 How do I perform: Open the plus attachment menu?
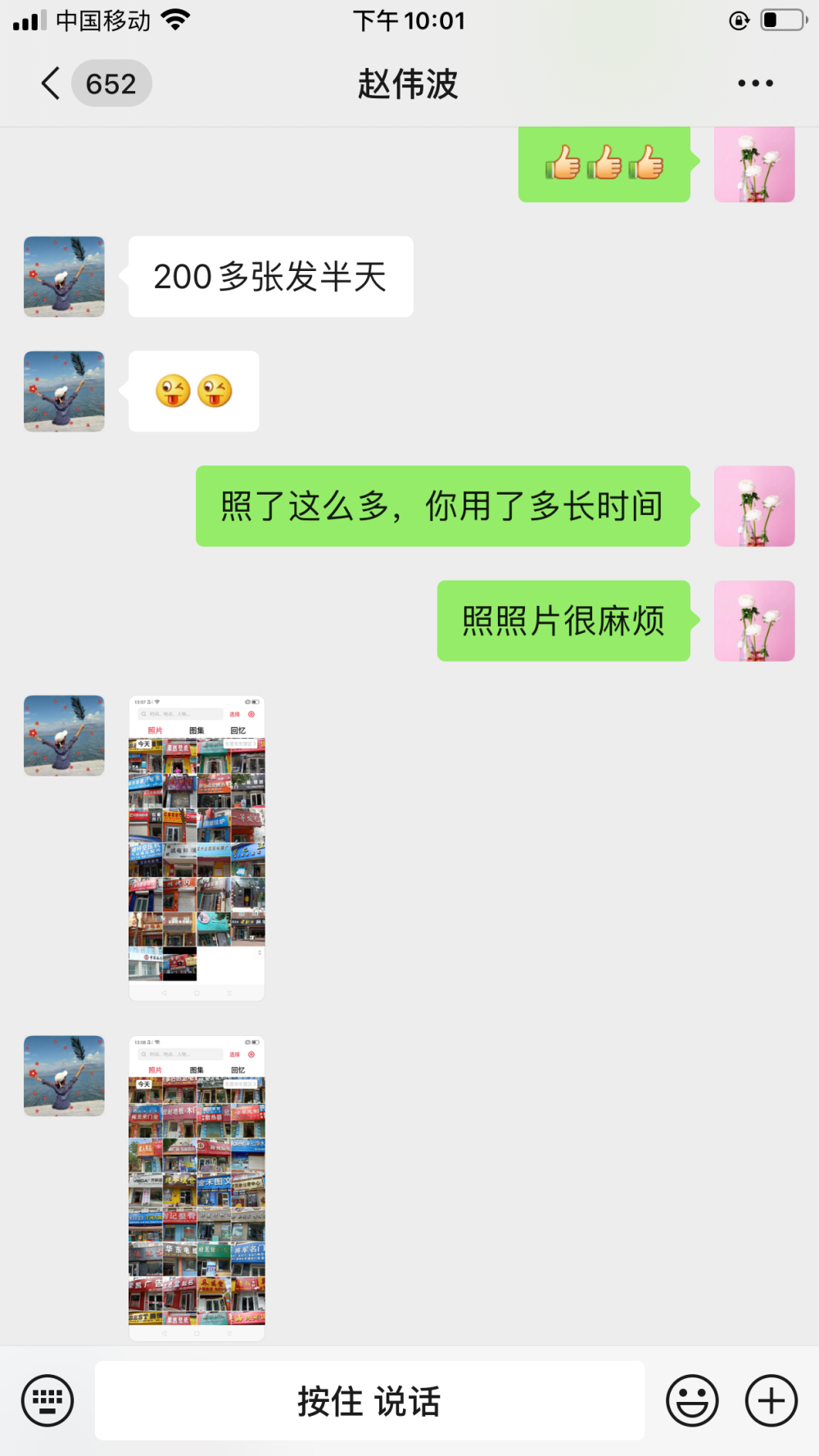(x=771, y=1400)
